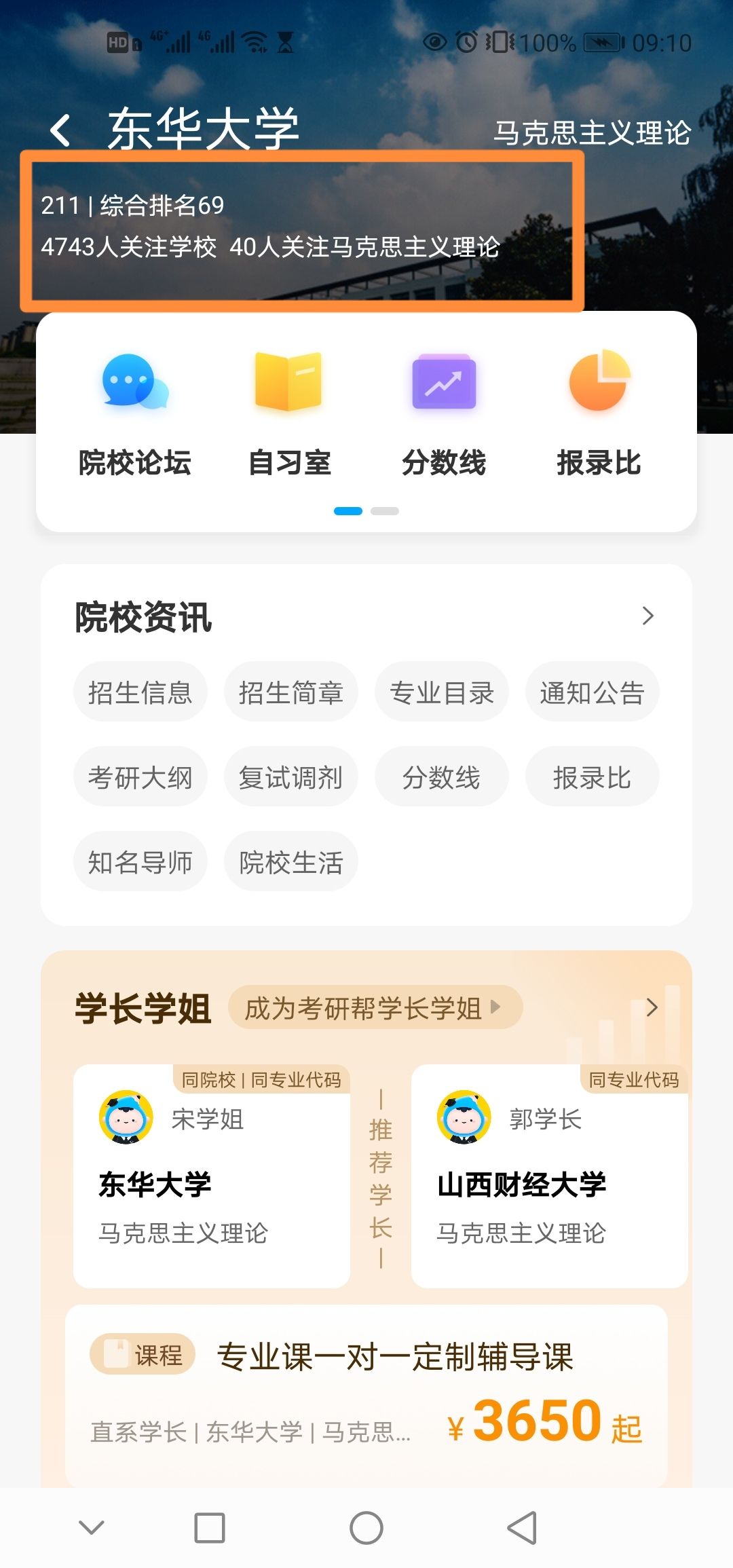Open 分数线 shortcut with chart icon

tap(444, 414)
